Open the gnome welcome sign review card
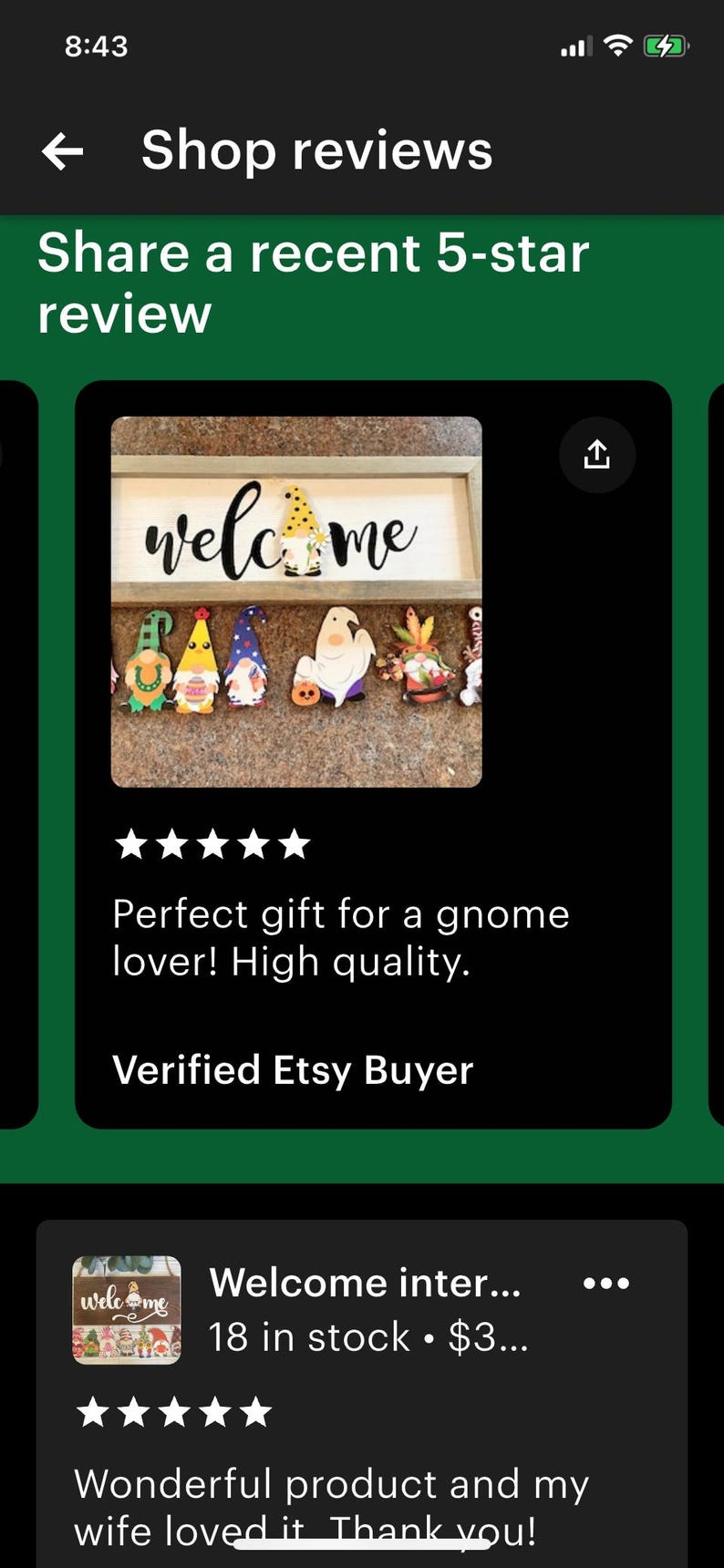Viewport: 724px width, 1568px height. tap(373, 754)
